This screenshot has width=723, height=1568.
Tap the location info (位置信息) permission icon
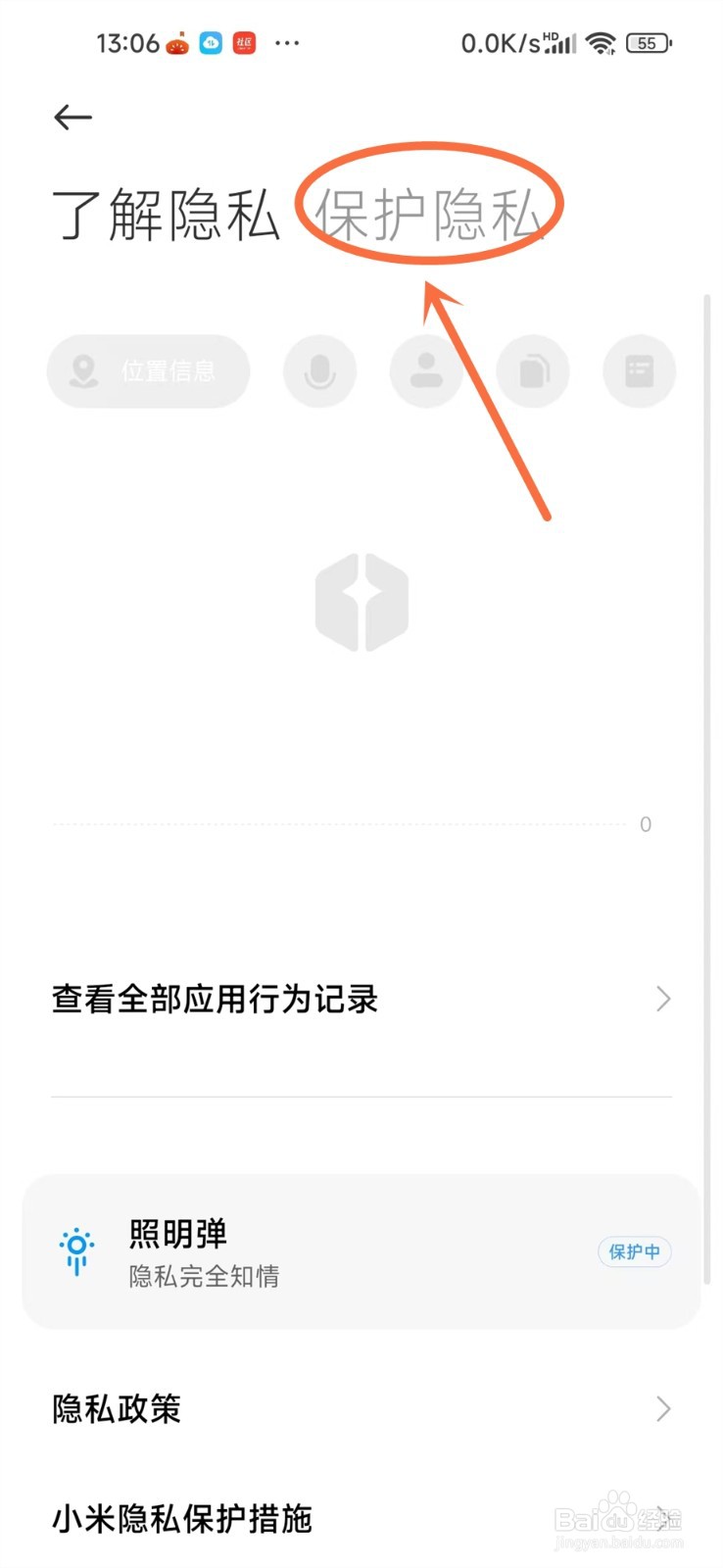[x=147, y=370]
